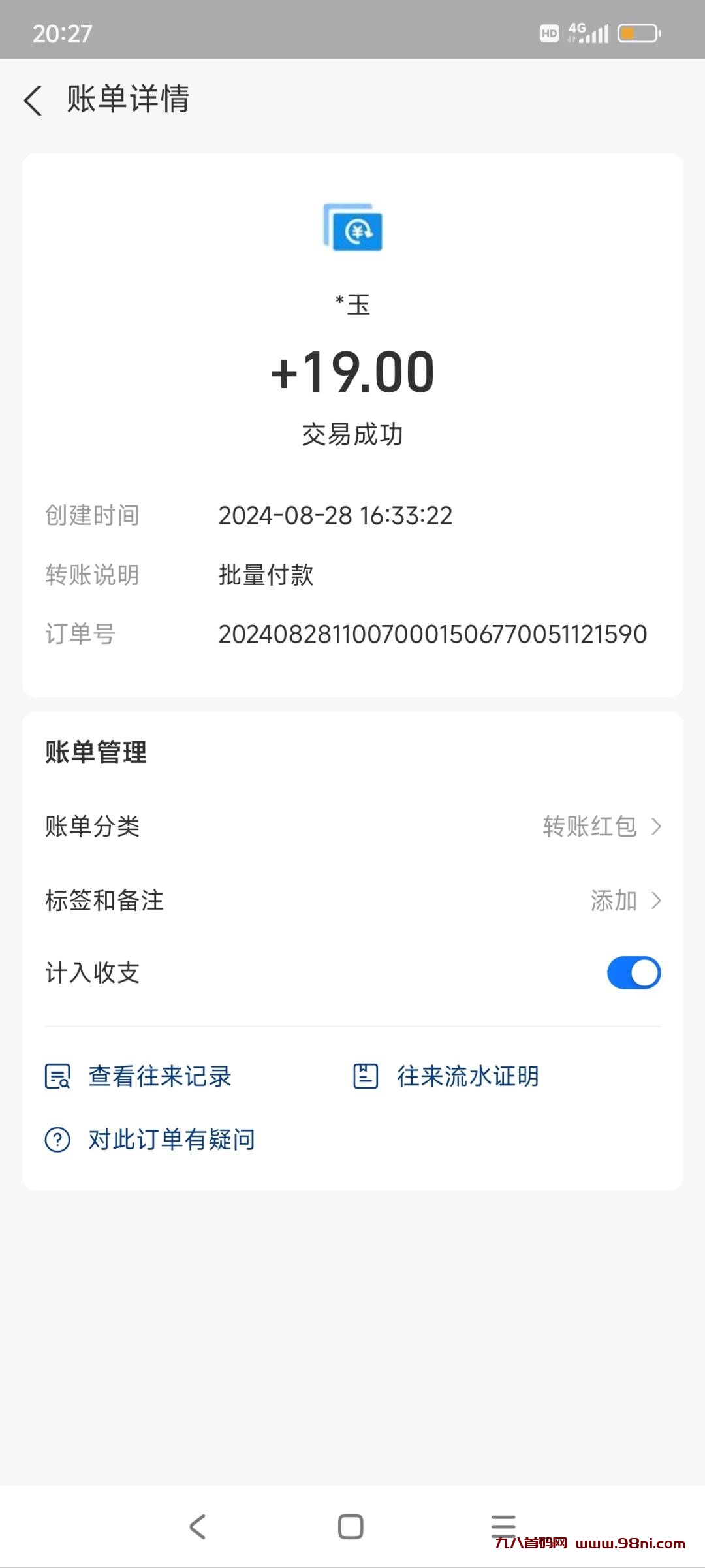This screenshot has height=1568, width=705.
Task: Open 查看往来记录 link
Action: click(160, 1076)
